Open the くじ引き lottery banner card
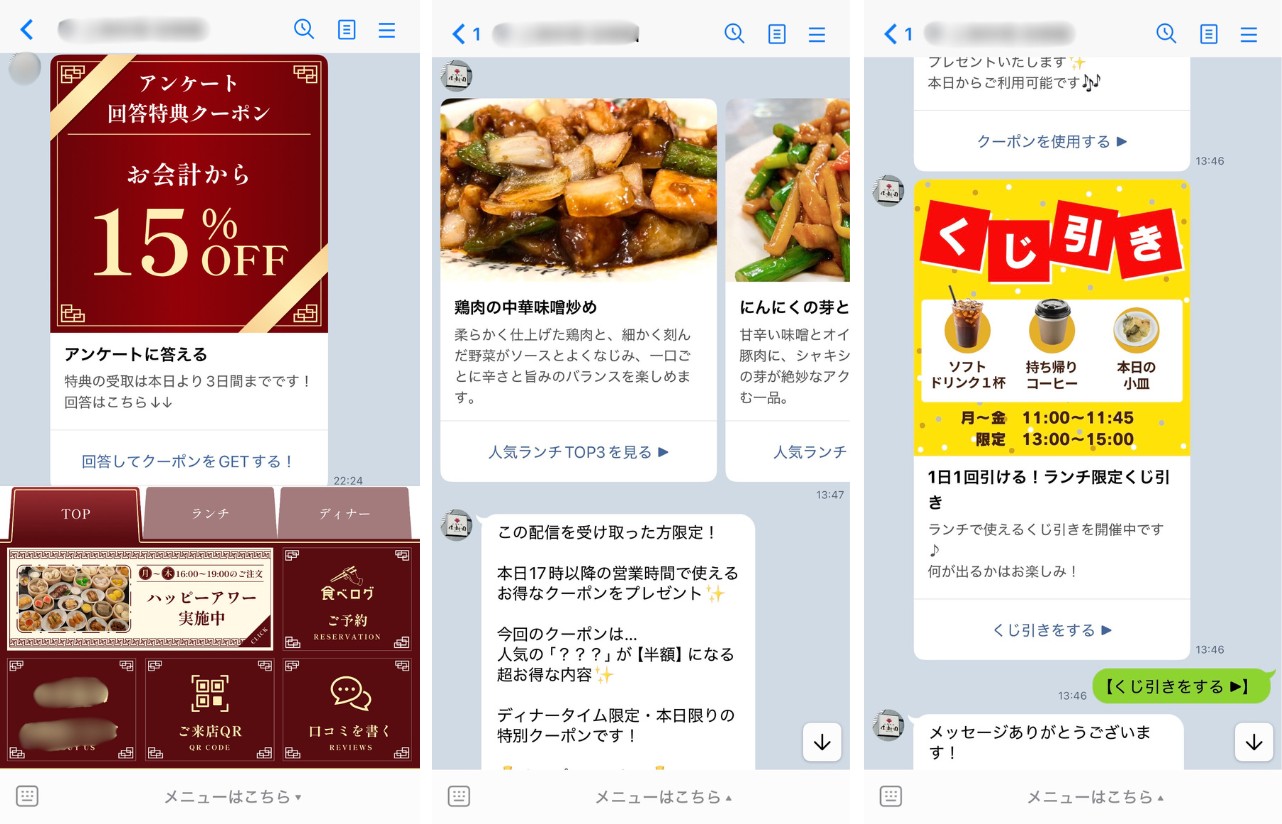Screen dimensions: 1282x824 1052,318
